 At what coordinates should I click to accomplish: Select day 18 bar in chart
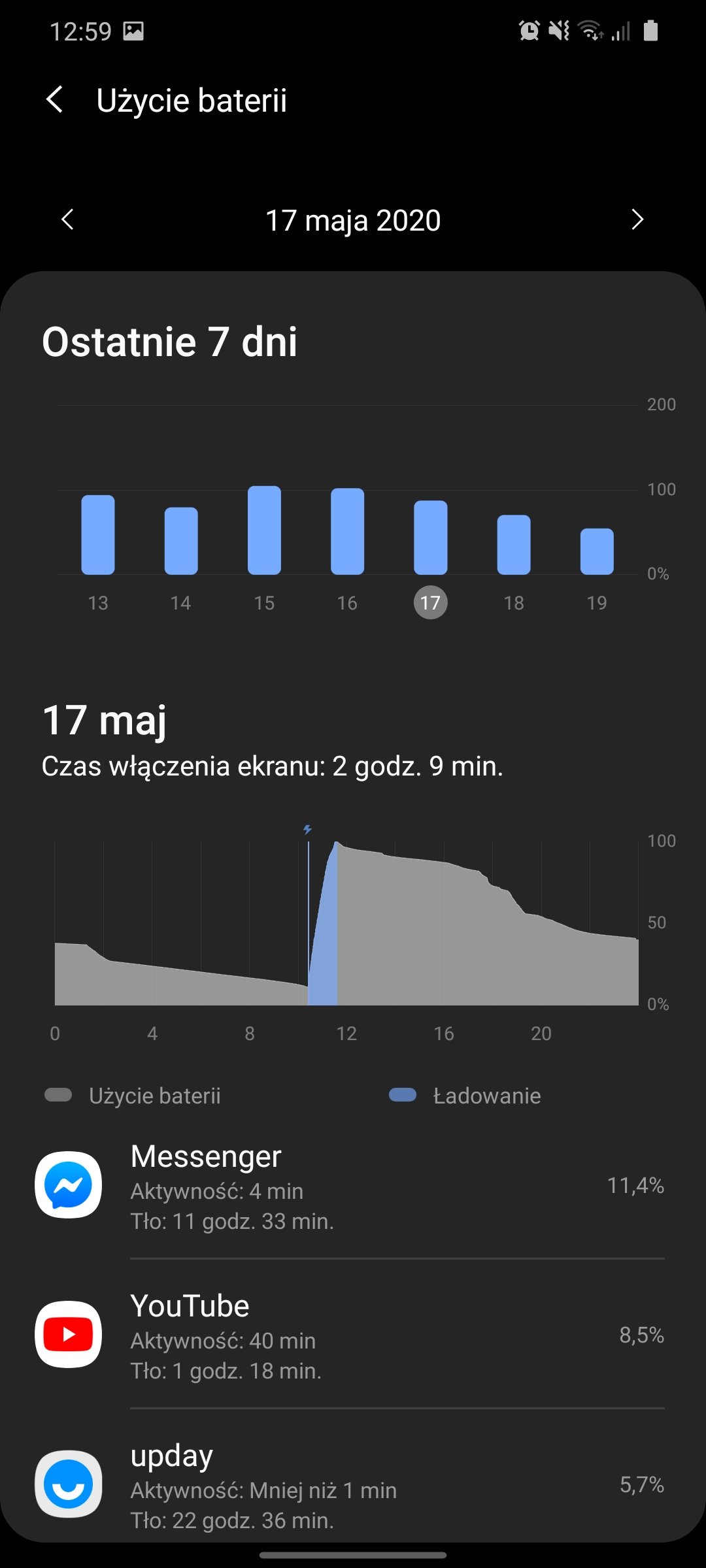(514, 545)
